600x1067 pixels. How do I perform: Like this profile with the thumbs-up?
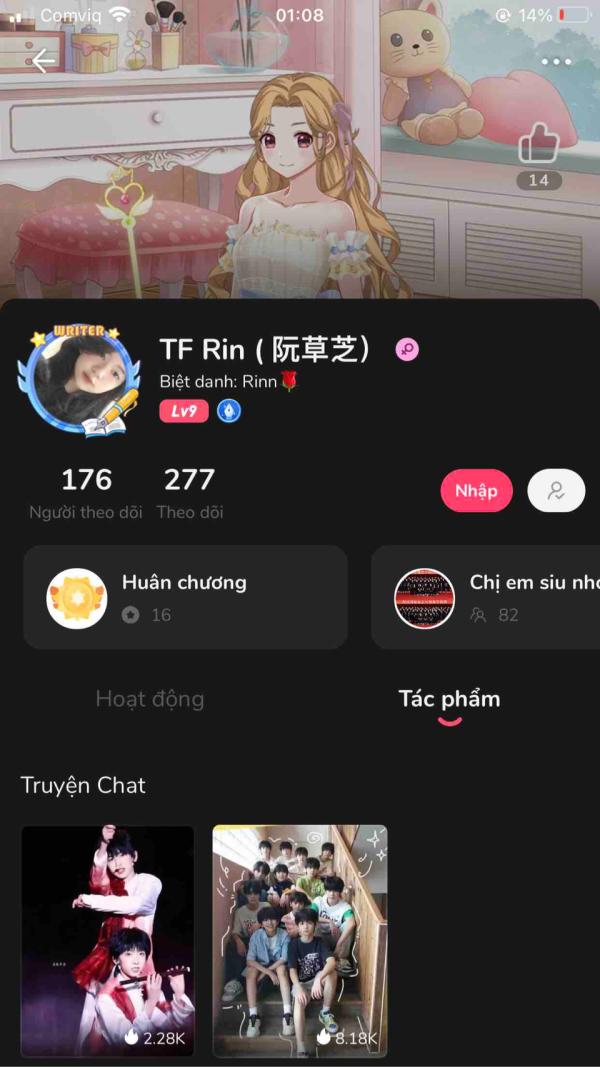pyautogui.click(x=538, y=146)
